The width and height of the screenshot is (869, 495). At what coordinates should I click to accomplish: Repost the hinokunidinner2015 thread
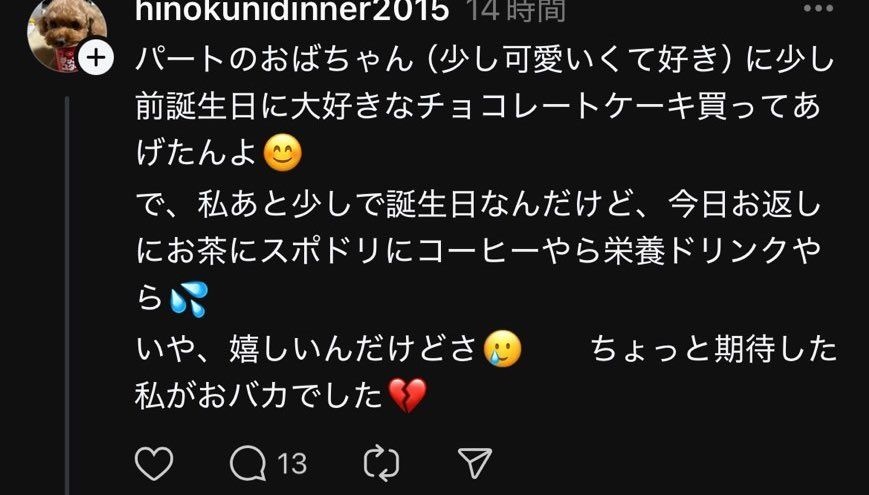coord(381,463)
